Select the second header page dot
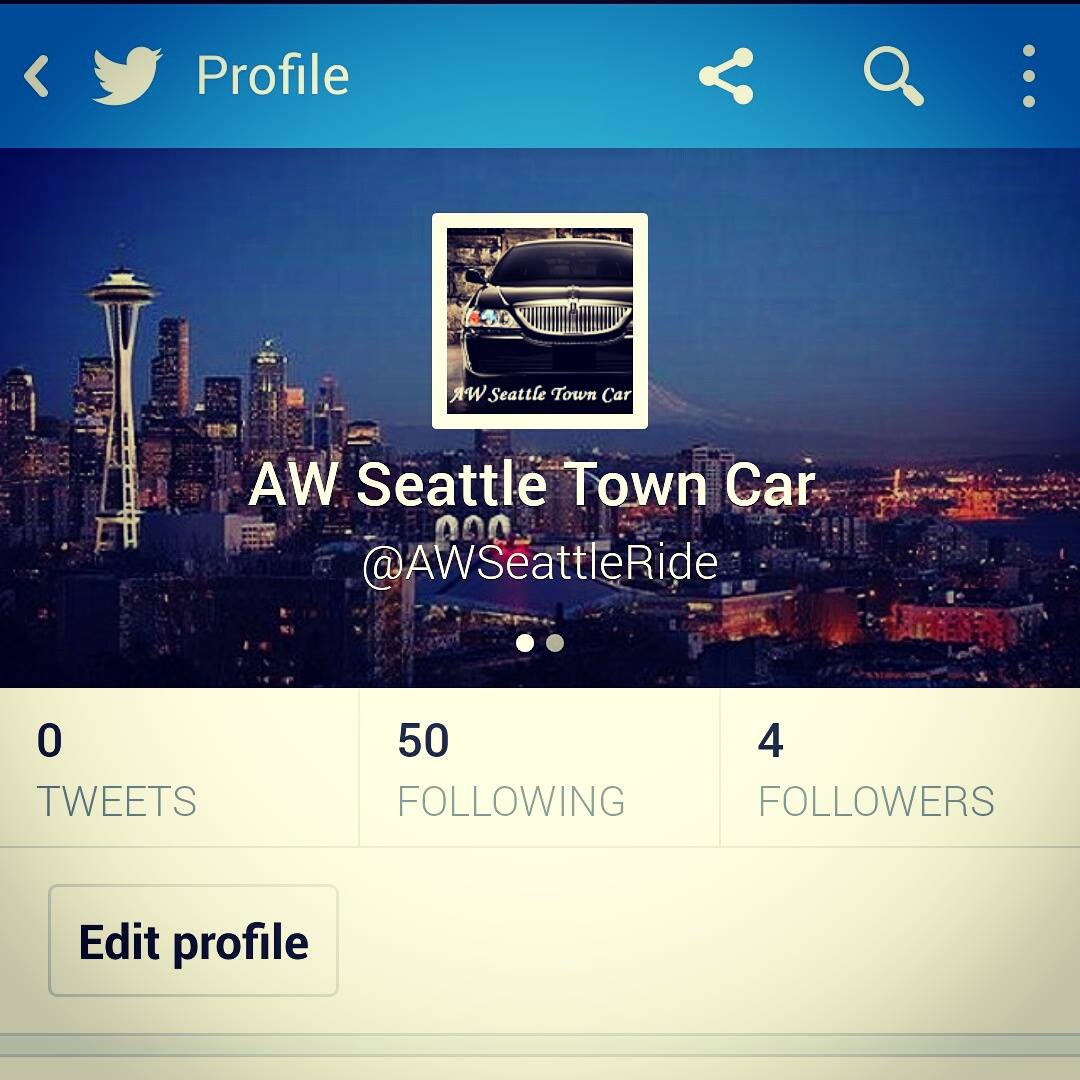This screenshot has width=1080, height=1080. pos(554,643)
